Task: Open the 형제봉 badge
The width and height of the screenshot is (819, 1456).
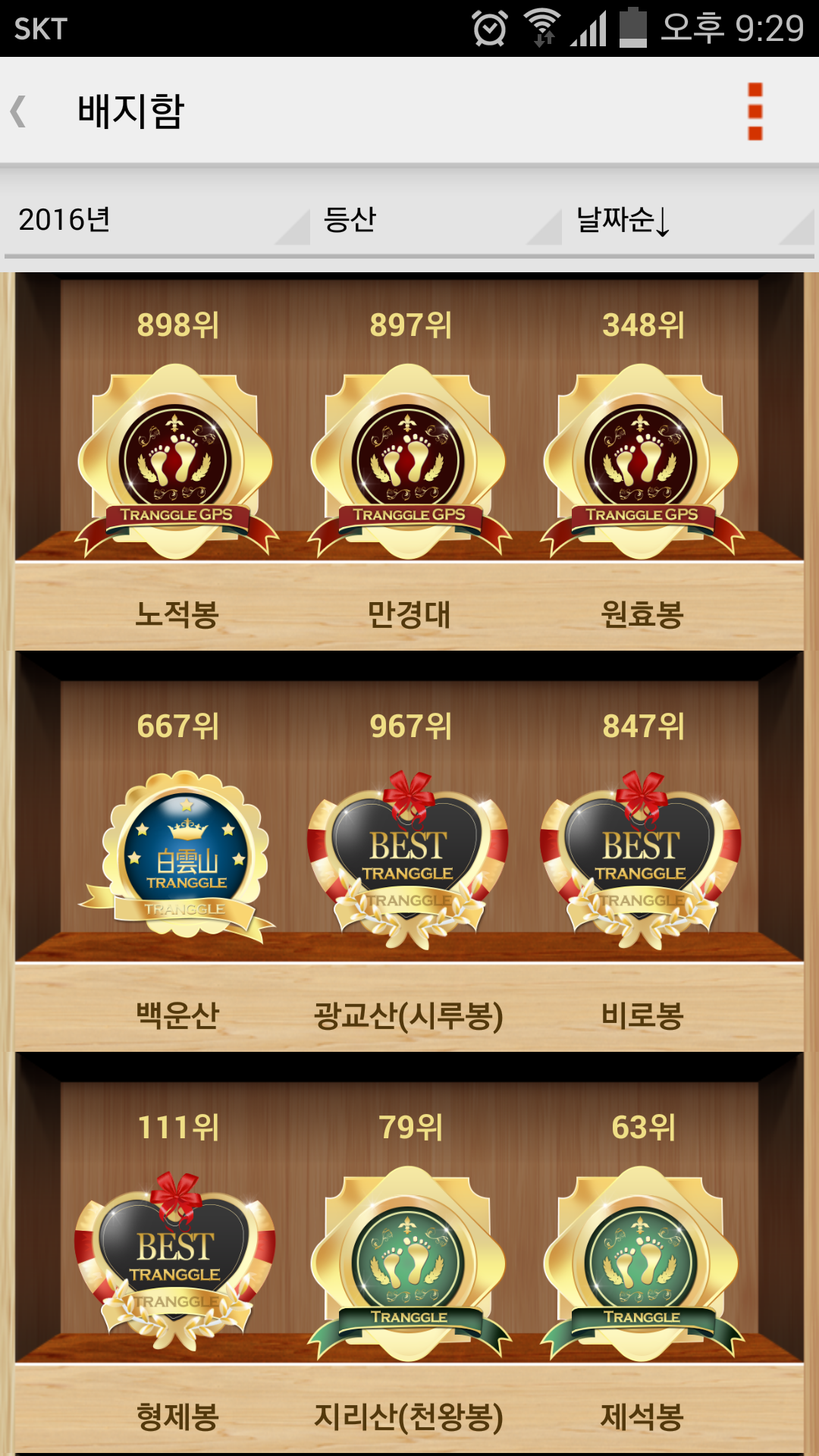Action: pos(176,1261)
